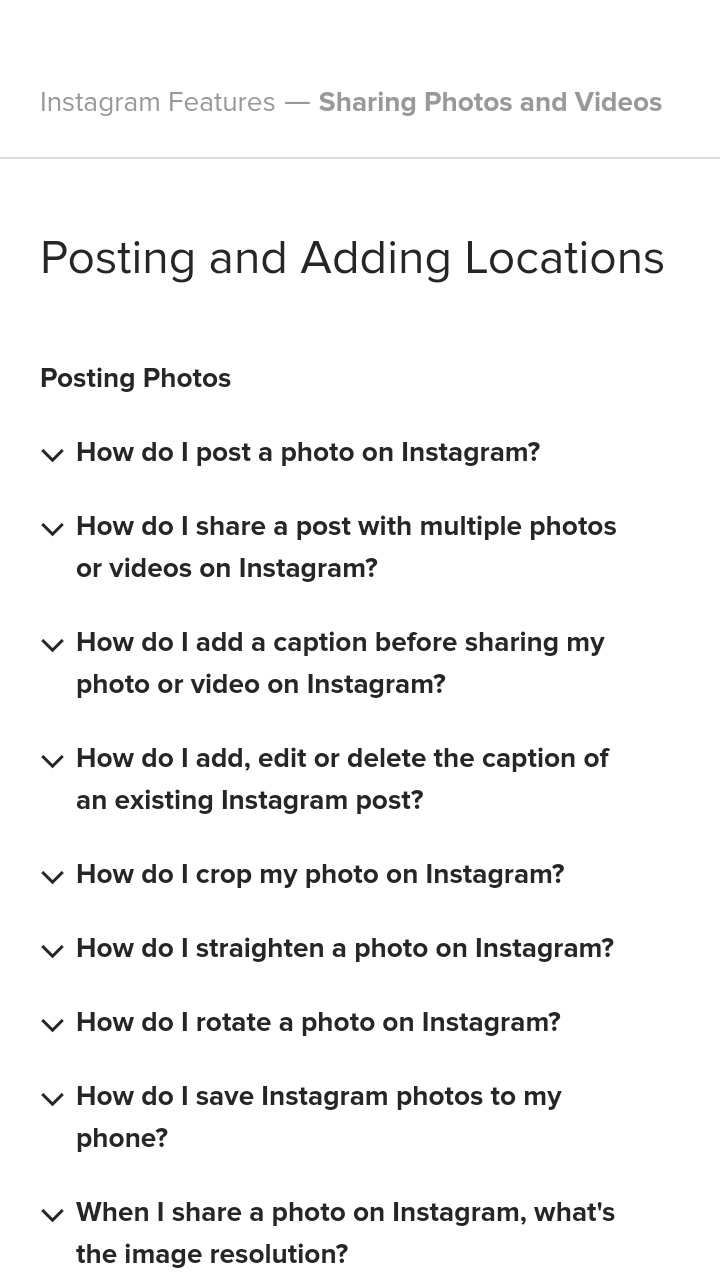720x1280 pixels.
Task: Expand 'How do I post a photo on Instagram?'
Action: (307, 452)
